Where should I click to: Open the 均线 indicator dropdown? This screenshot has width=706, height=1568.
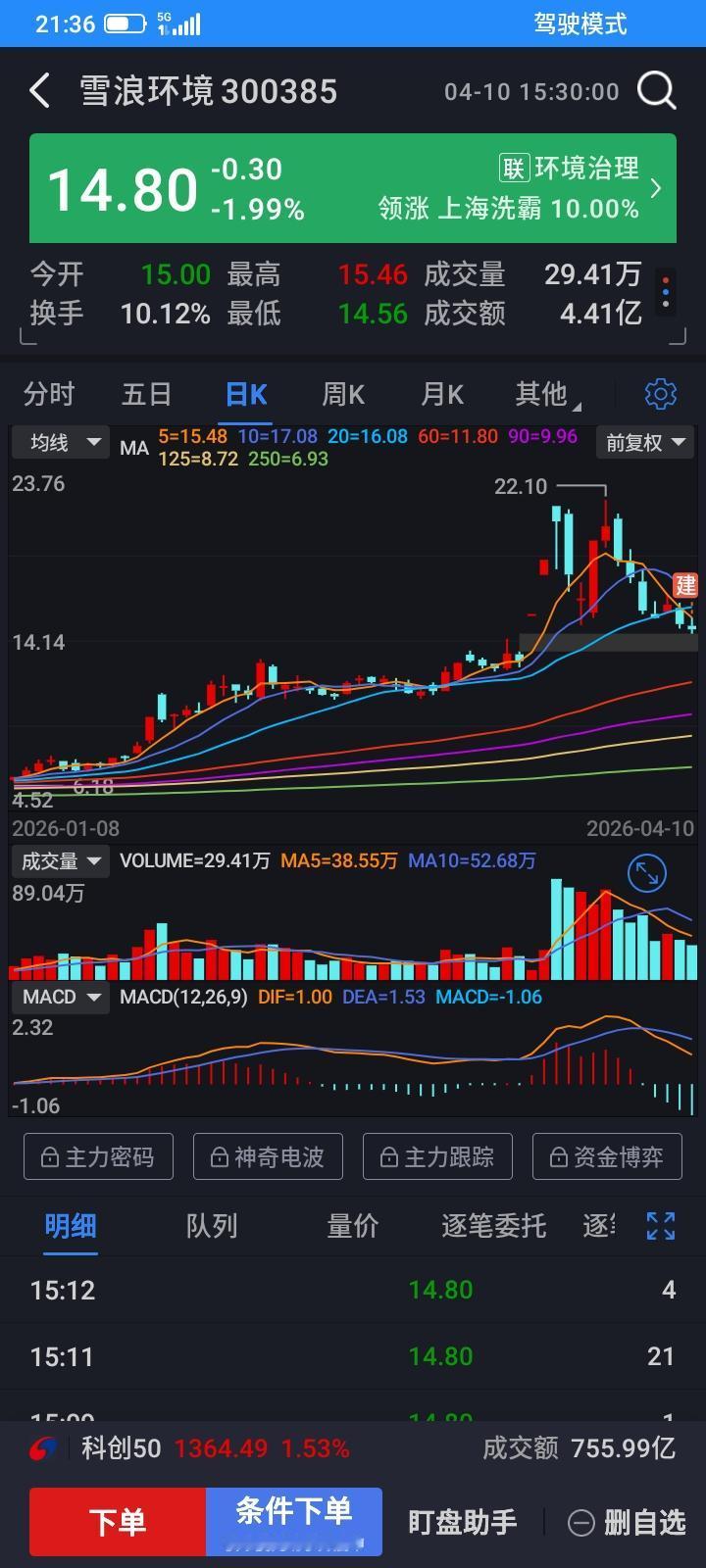[x=60, y=443]
